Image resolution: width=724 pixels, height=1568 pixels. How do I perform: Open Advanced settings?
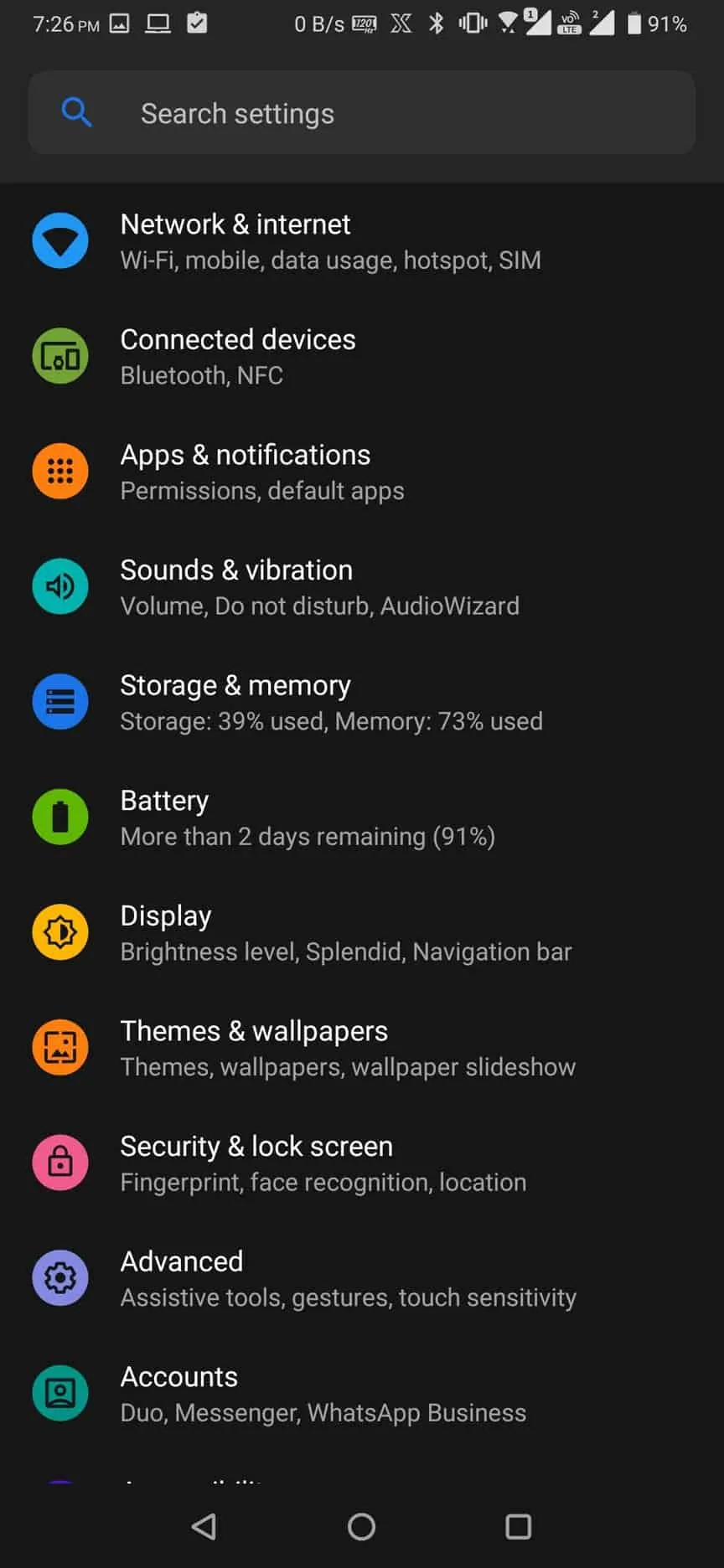pyautogui.click(x=362, y=1278)
